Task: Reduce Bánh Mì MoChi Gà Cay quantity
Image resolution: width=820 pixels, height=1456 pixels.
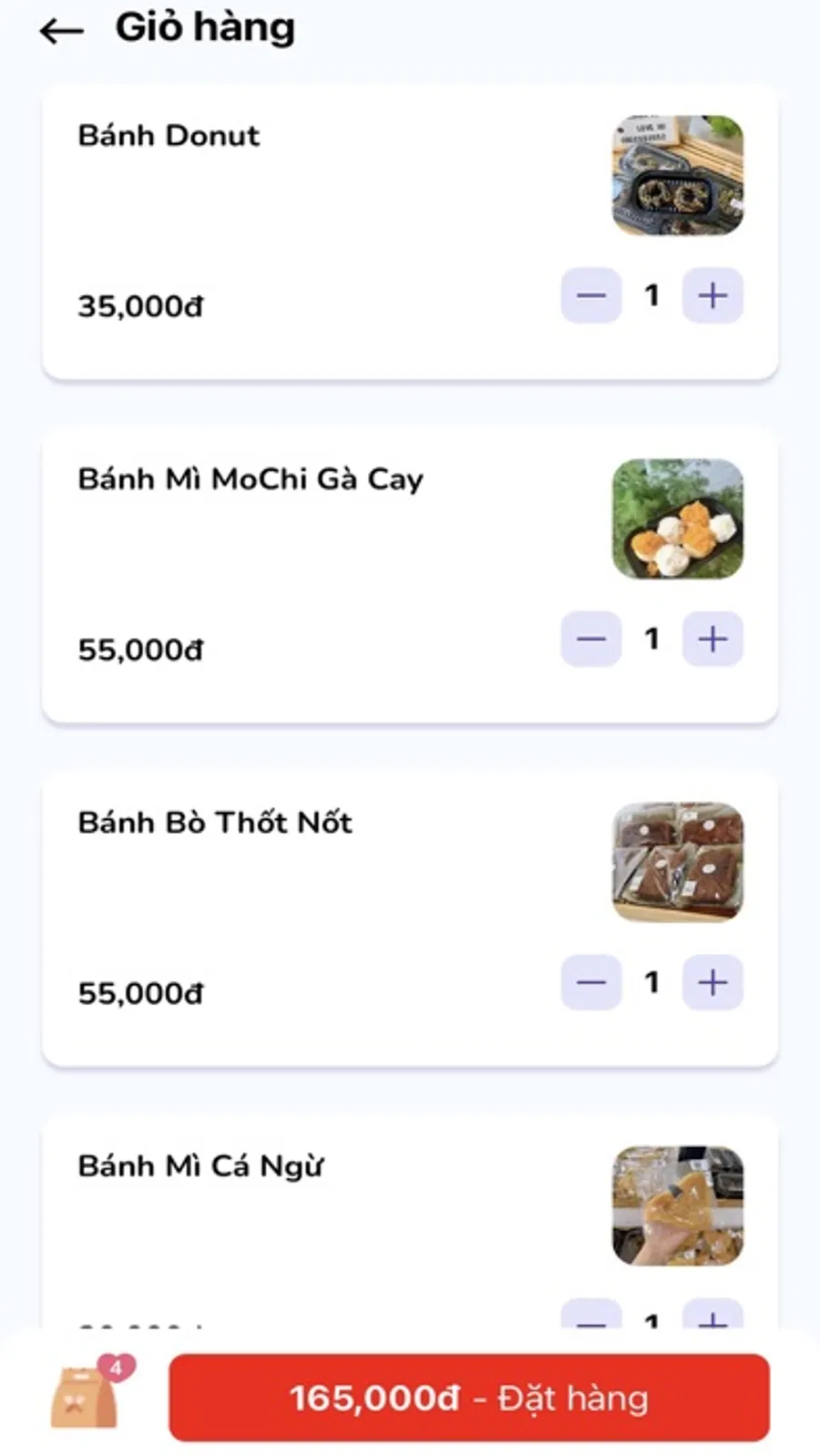Action: tap(590, 639)
